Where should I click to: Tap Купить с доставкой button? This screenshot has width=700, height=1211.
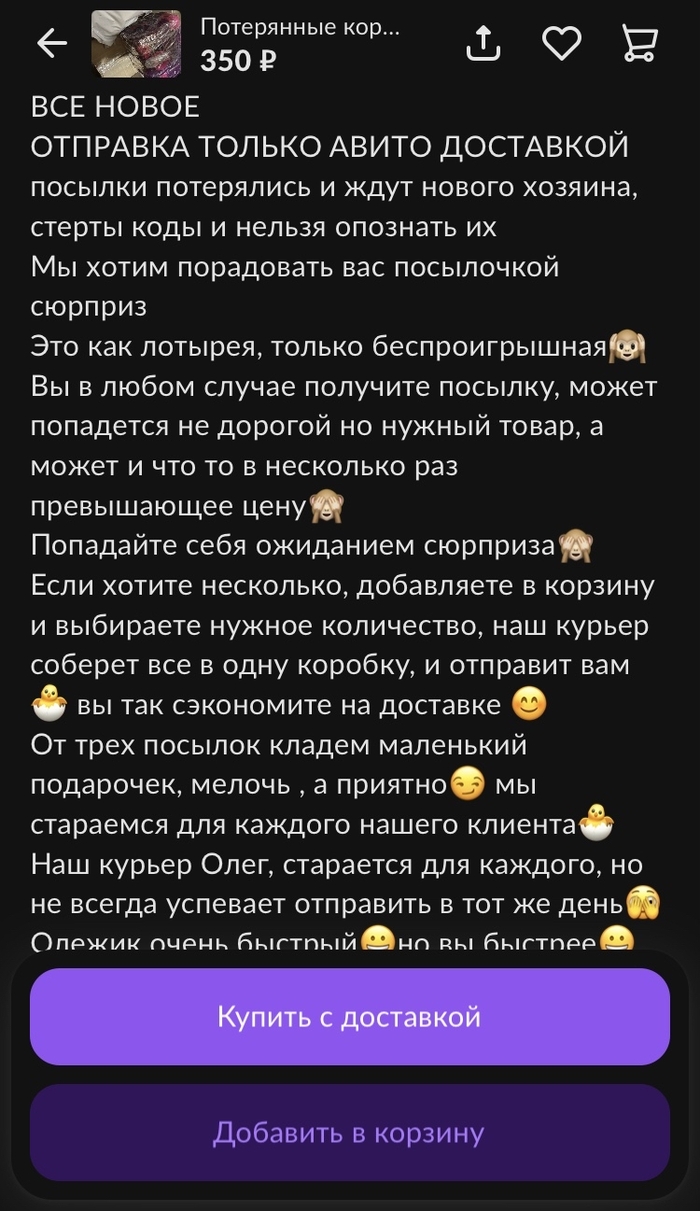349,1016
